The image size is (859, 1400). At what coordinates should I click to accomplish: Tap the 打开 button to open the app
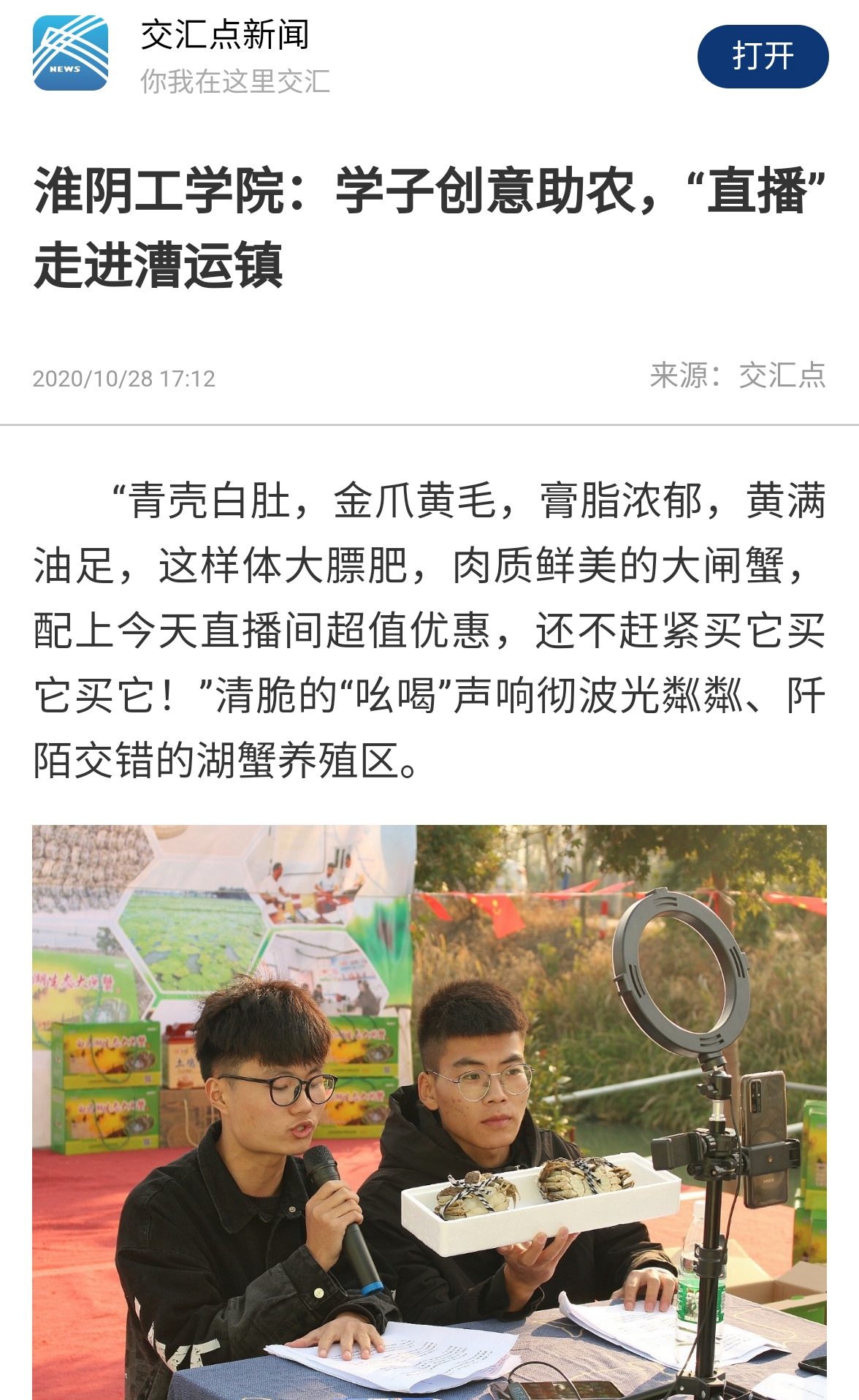click(x=763, y=56)
